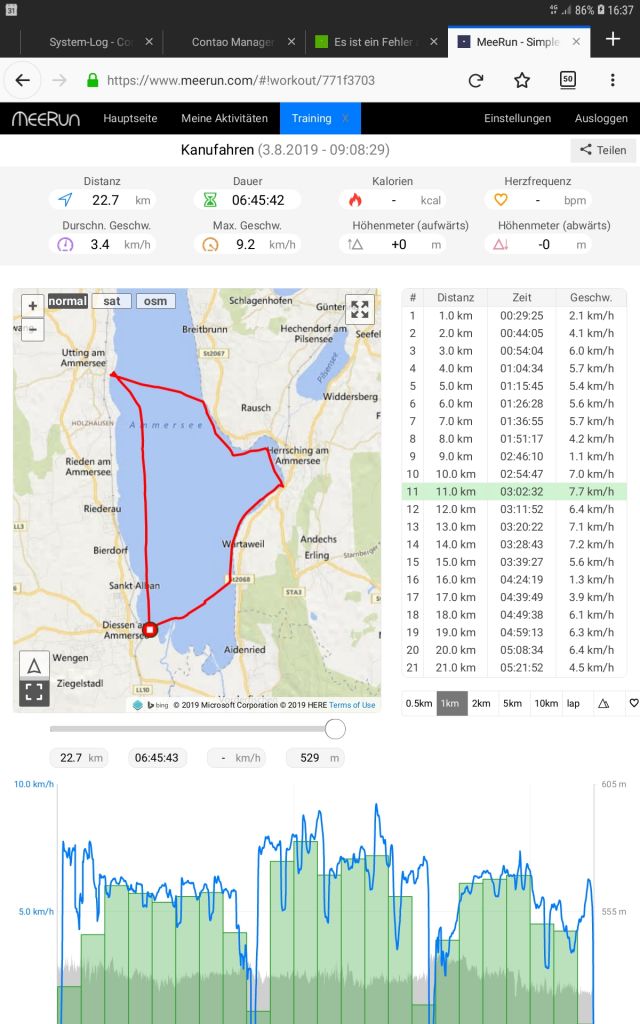This screenshot has width=640, height=1024.
Task: Select the lap split option
Action: (x=573, y=703)
